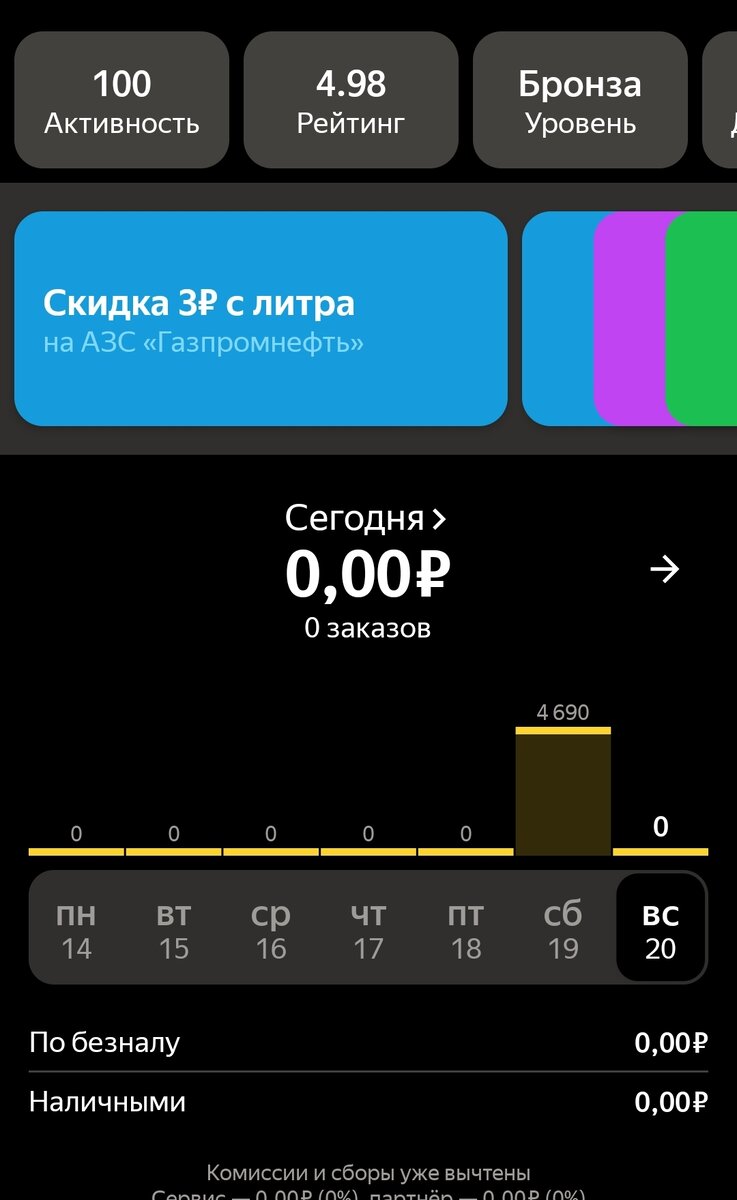Switch to пт 18 day tab

[x=465, y=928]
